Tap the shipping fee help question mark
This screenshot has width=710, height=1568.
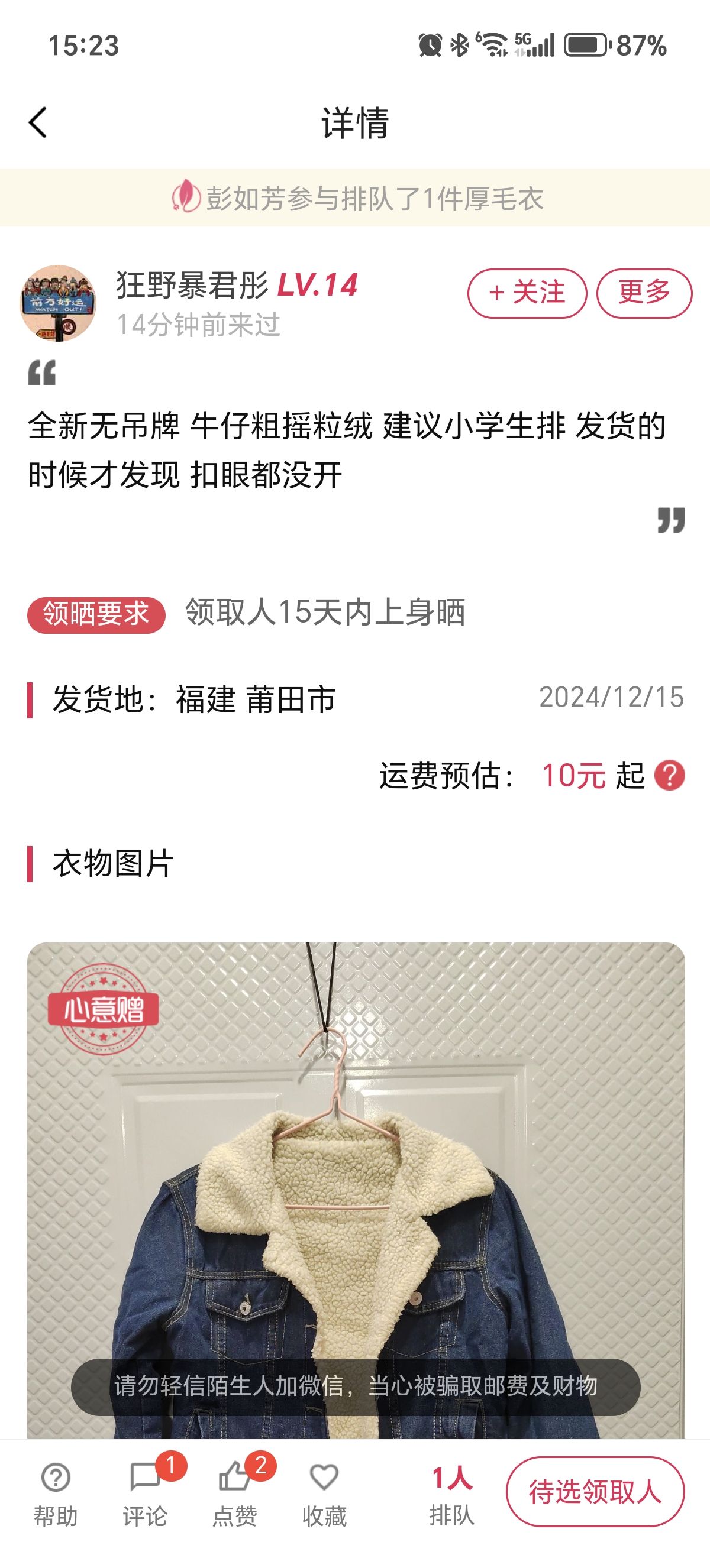coord(669,776)
